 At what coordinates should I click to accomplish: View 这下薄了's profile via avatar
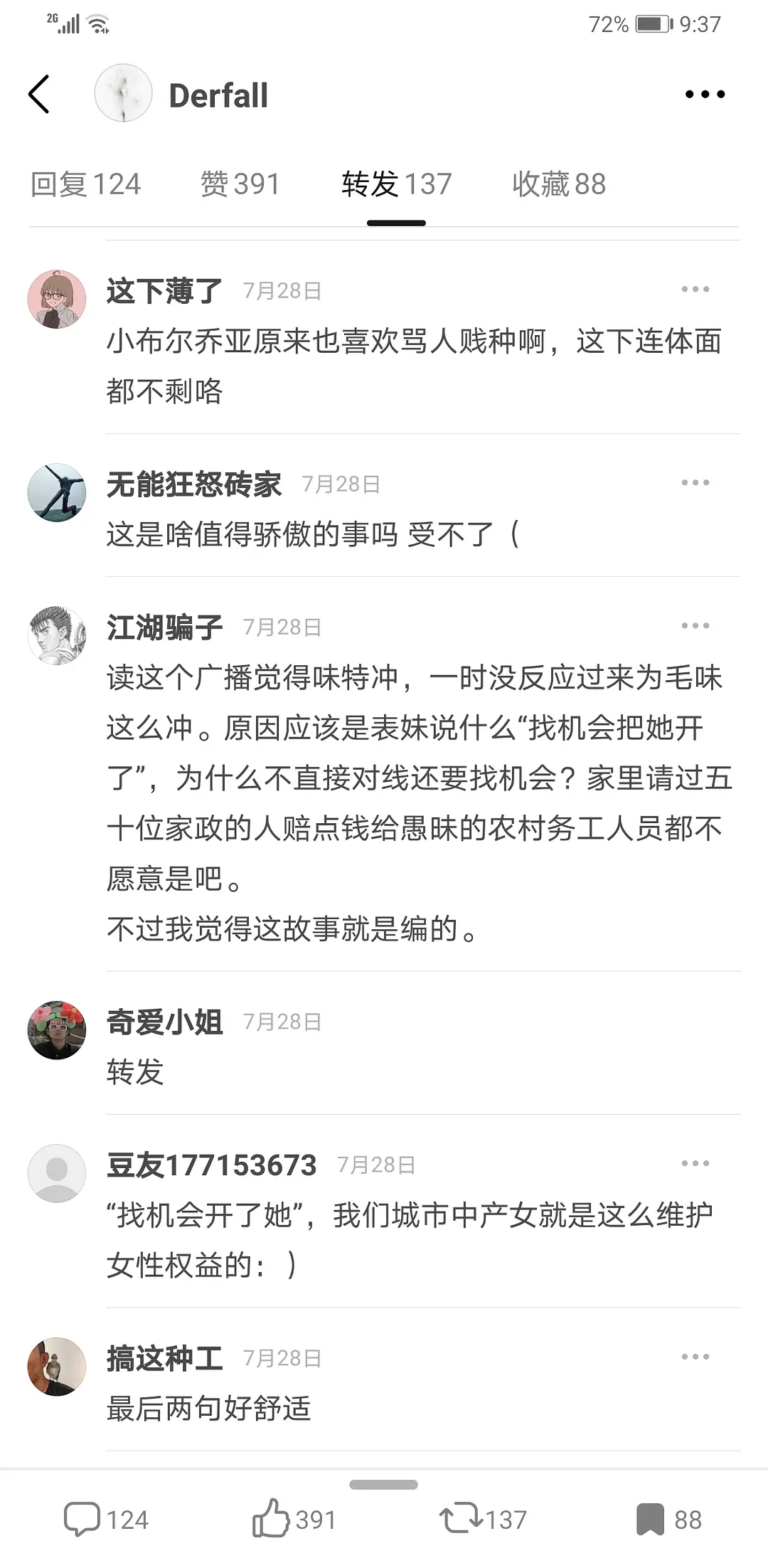coord(57,300)
